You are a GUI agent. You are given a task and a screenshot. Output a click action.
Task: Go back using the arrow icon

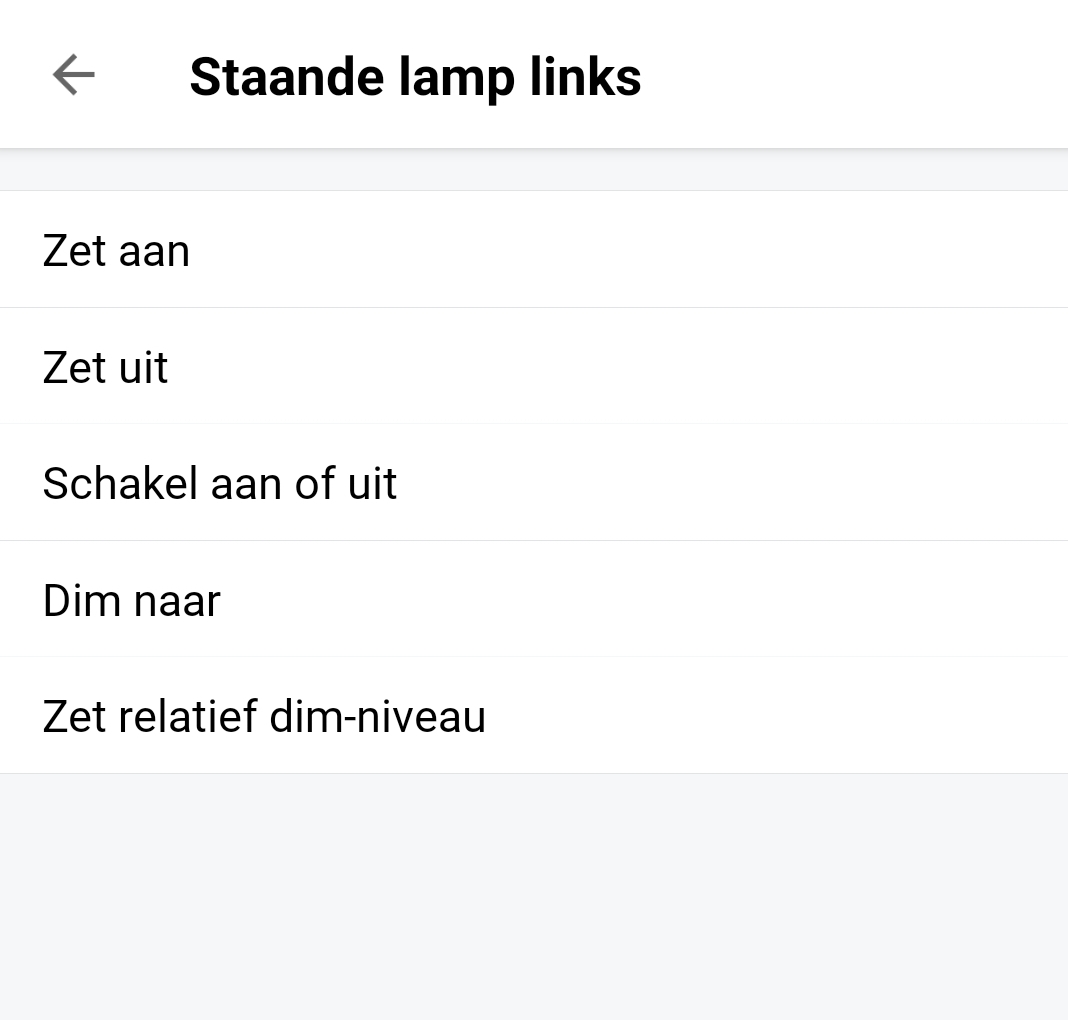point(73,75)
